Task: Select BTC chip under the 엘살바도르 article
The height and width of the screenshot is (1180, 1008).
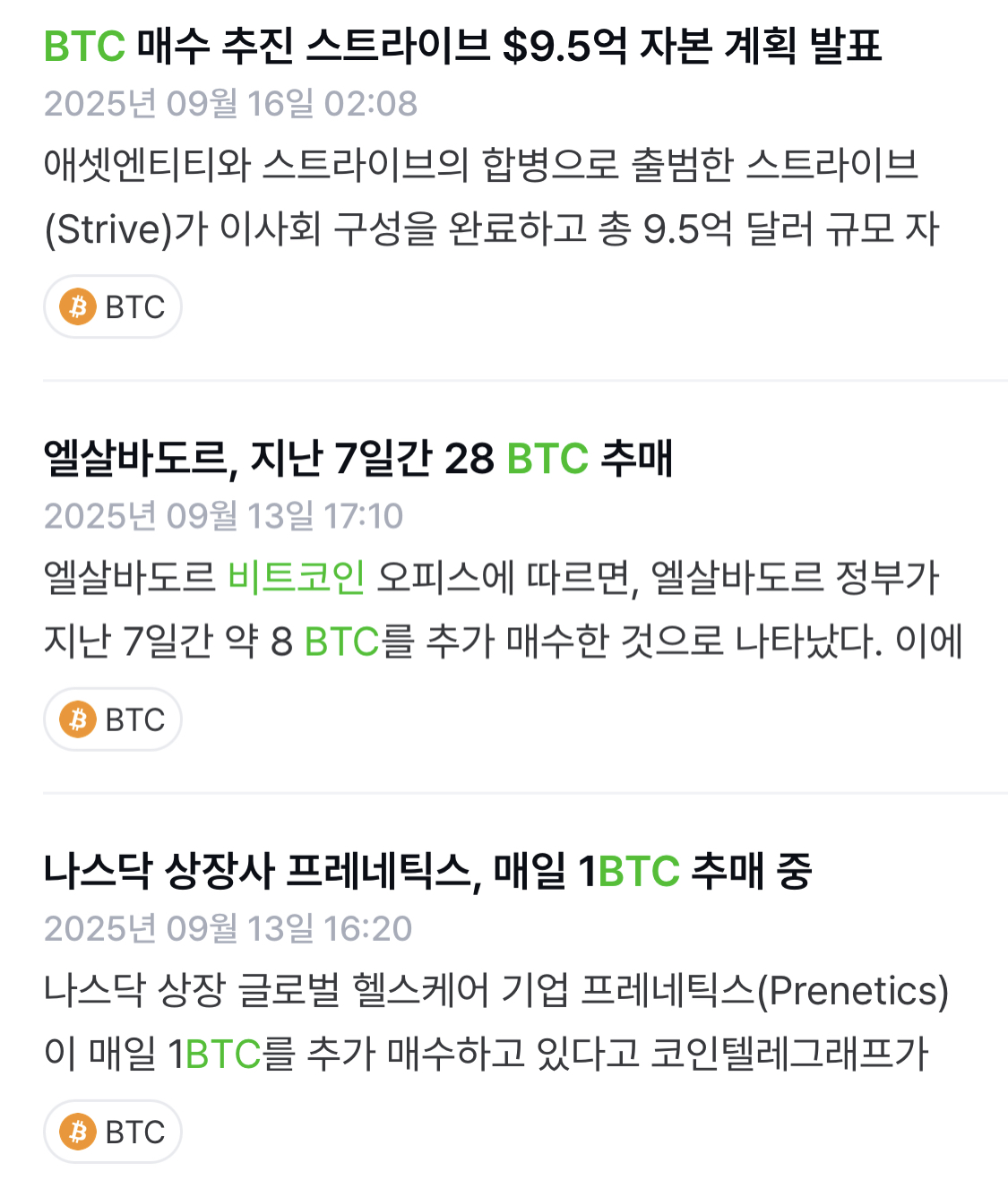Action: 113,719
